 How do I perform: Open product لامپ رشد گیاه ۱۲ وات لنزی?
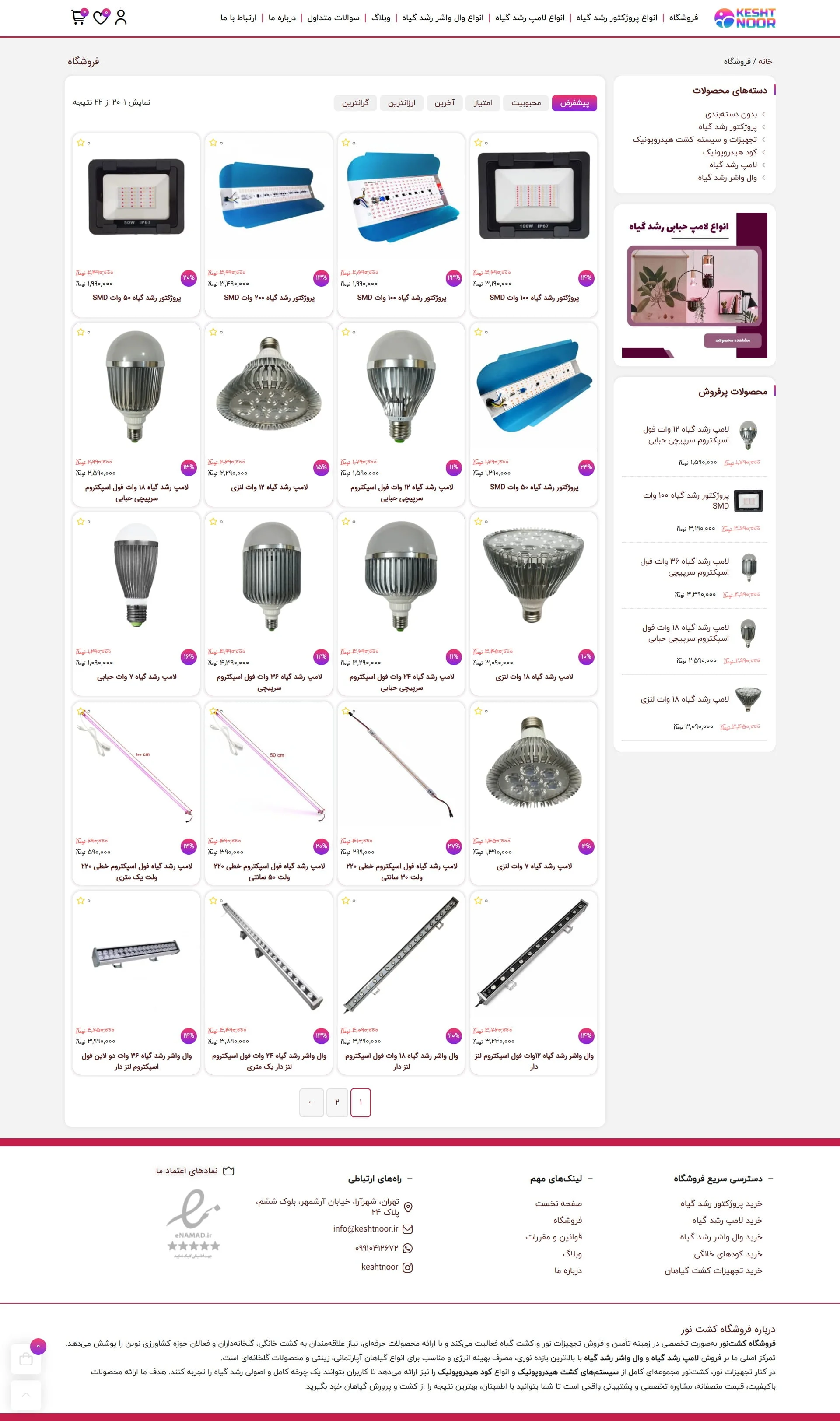tap(269, 488)
